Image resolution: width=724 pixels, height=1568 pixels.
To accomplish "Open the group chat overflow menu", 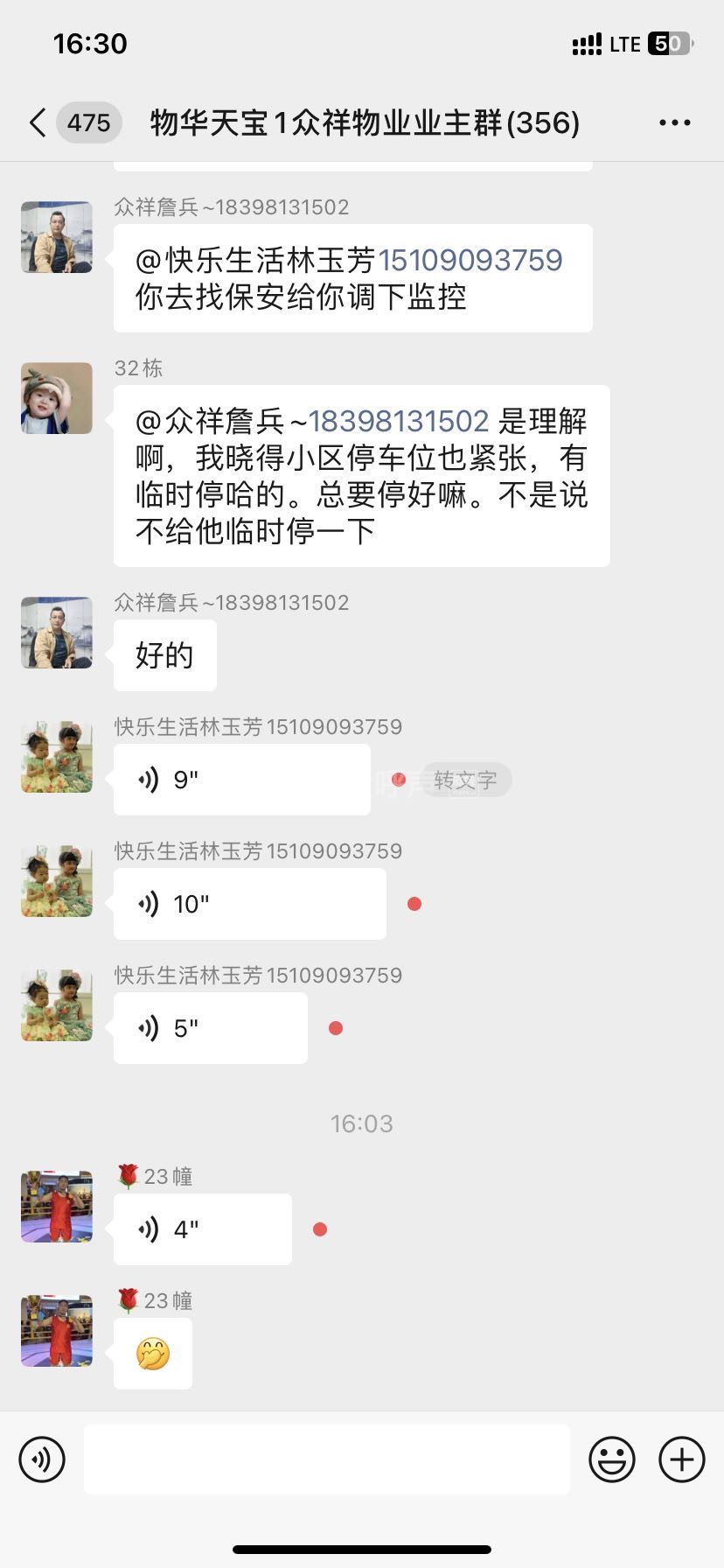I will tap(674, 122).
